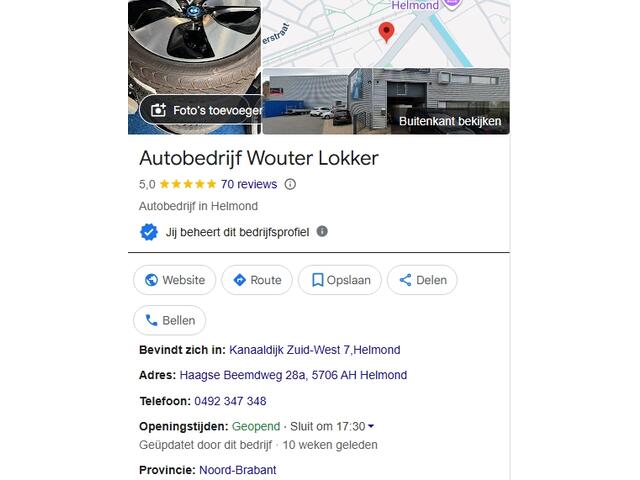The image size is (640, 480).
Task: Open the Kanaaldijk Zuid-West 7, Helmond link
Action: pyautogui.click(x=314, y=350)
